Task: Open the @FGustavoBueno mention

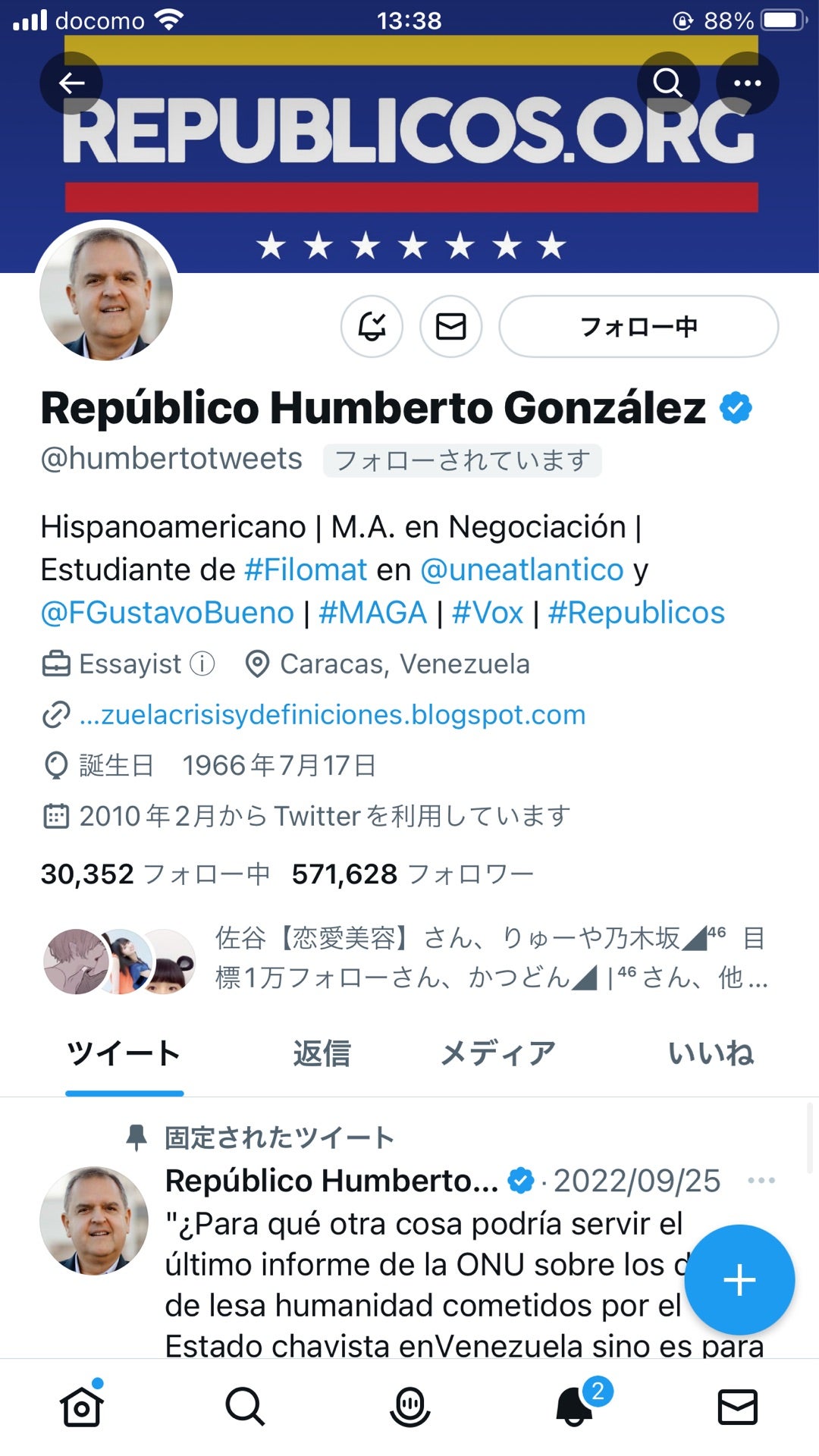Action: [x=168, y=613]
